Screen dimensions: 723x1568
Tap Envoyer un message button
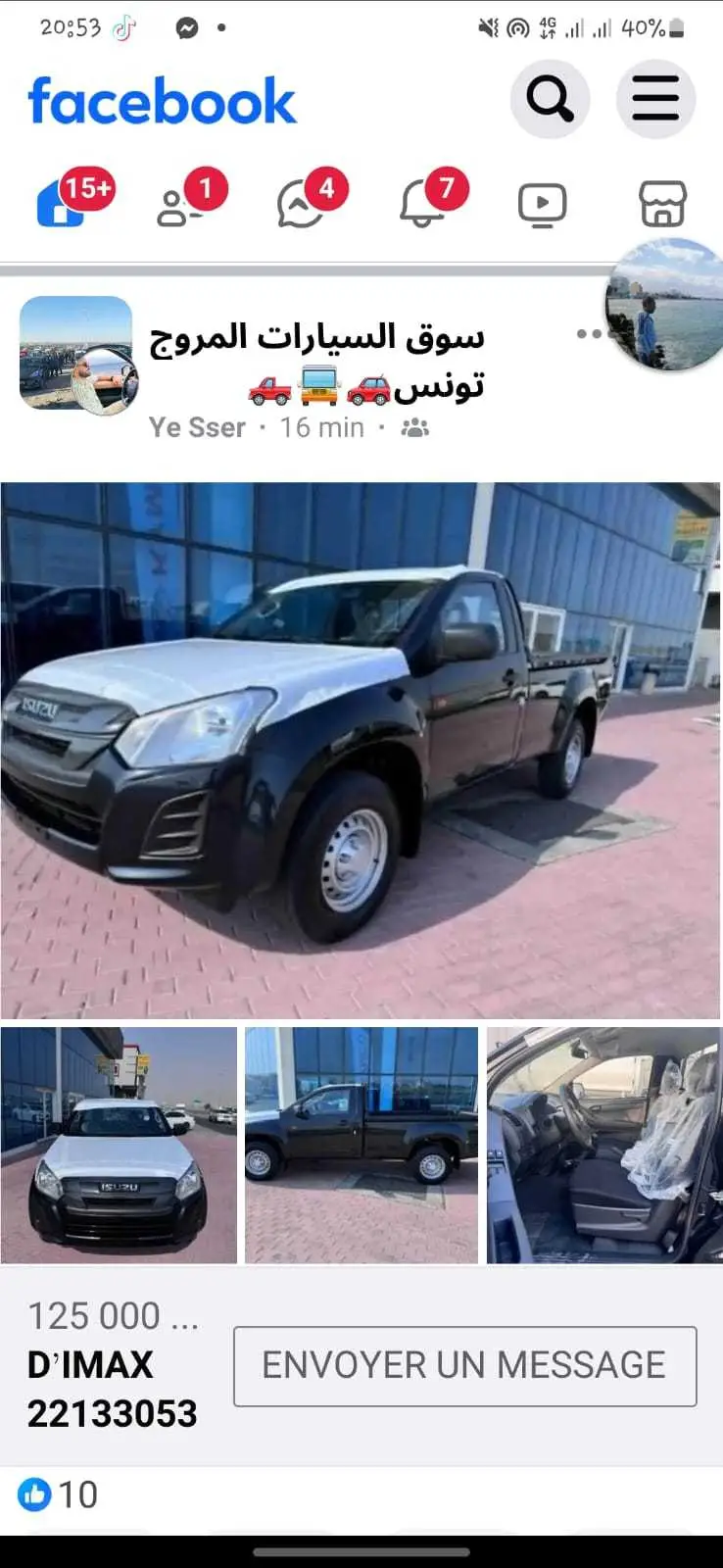tap(464, 1365)
